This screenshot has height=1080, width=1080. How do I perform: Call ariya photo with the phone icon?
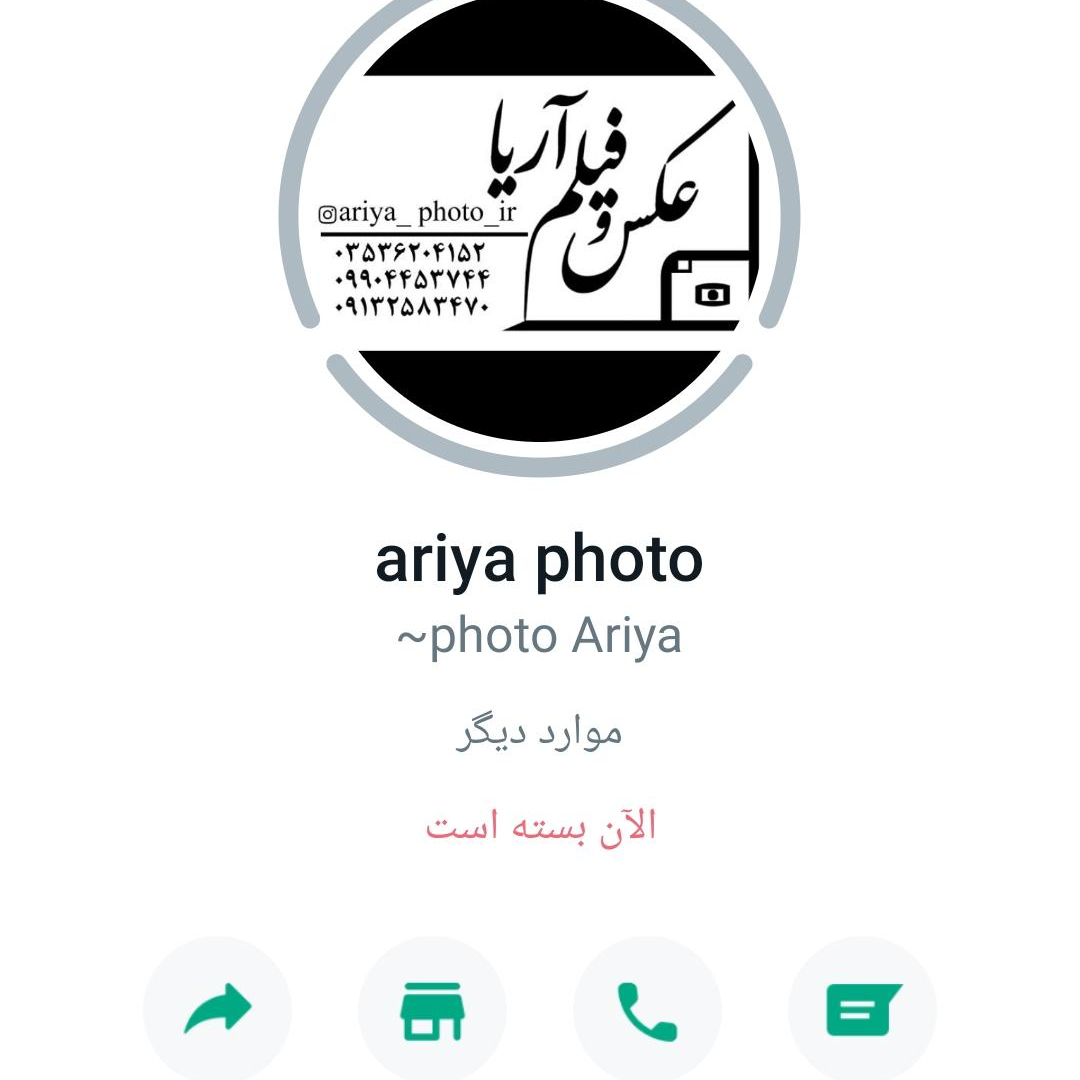(647, 1009)
